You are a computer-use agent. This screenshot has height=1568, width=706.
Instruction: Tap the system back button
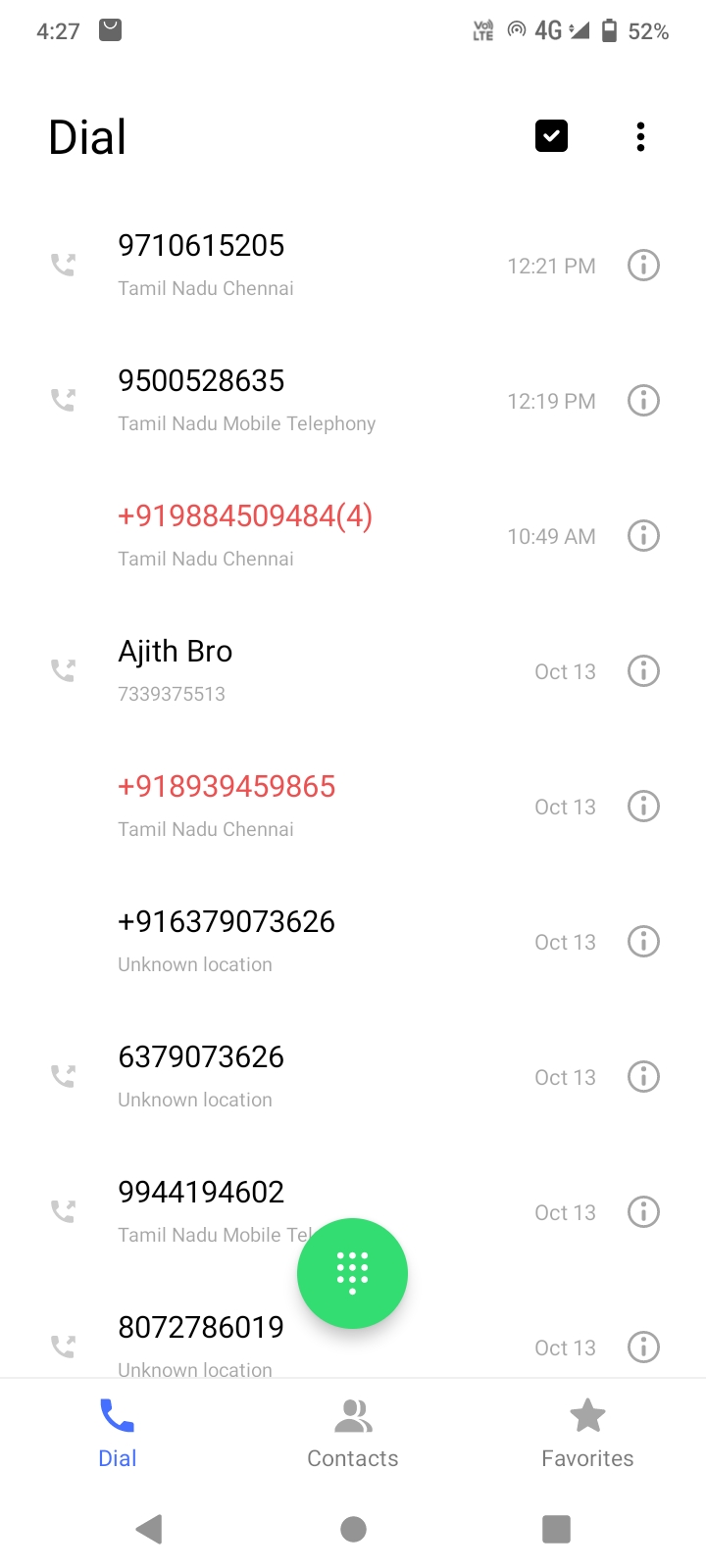click(149, 1529)
